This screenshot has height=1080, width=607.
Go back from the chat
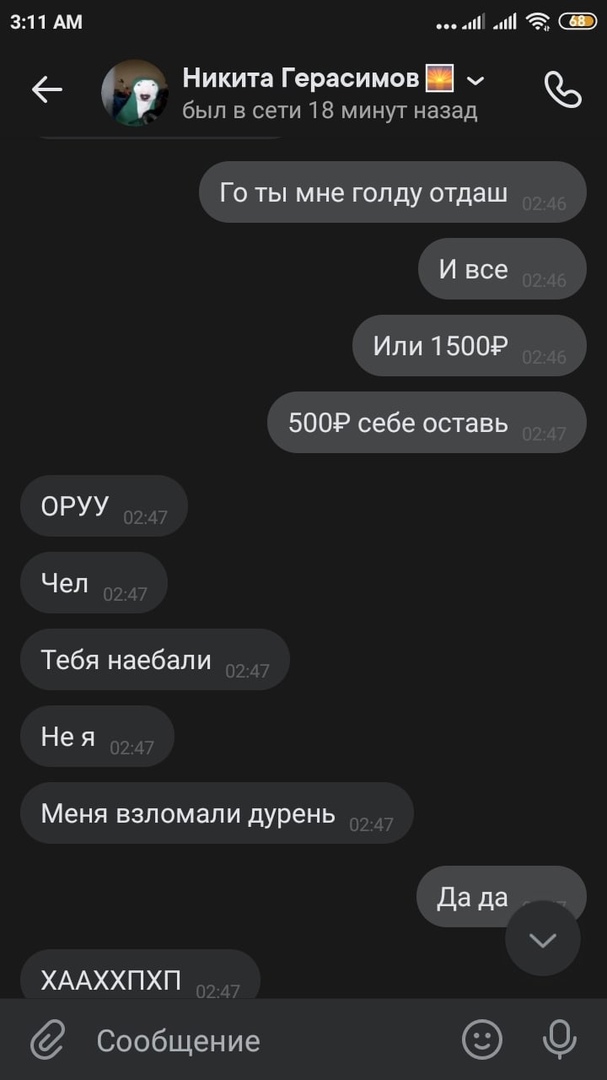pyautogui.click(x=47, y=90)
